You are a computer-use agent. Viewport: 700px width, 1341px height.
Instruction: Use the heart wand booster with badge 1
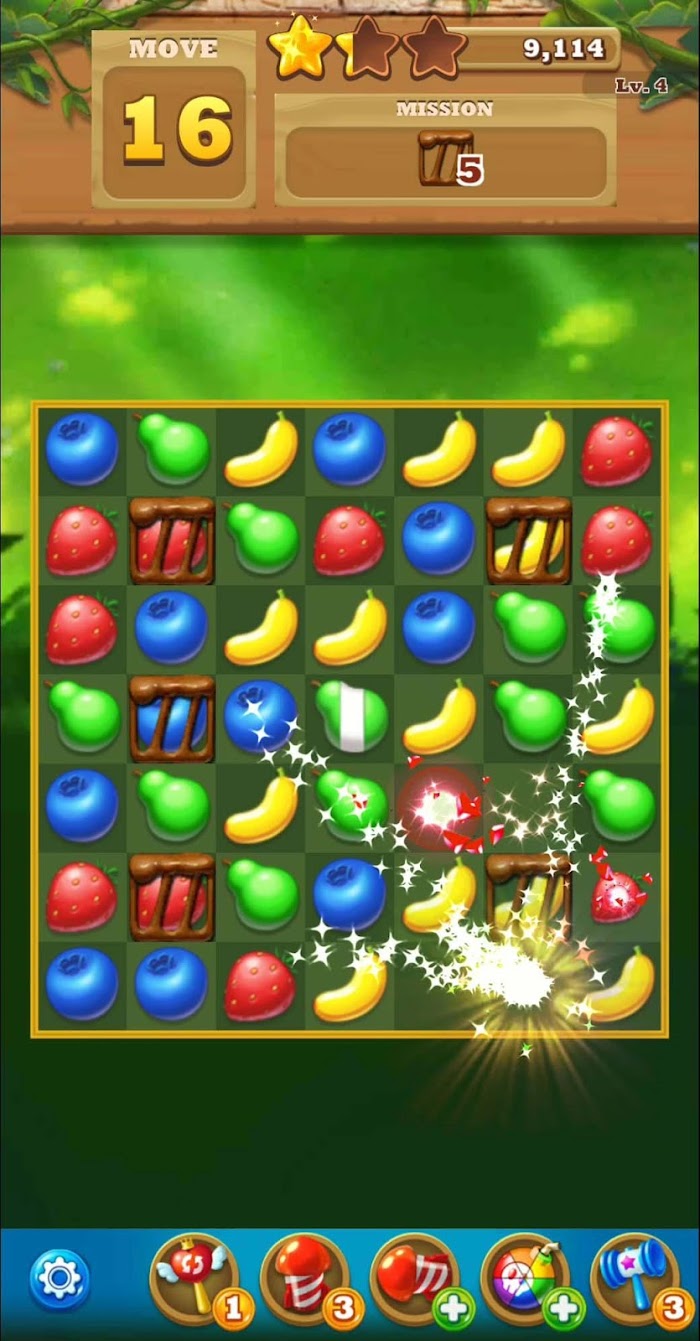194,1278
